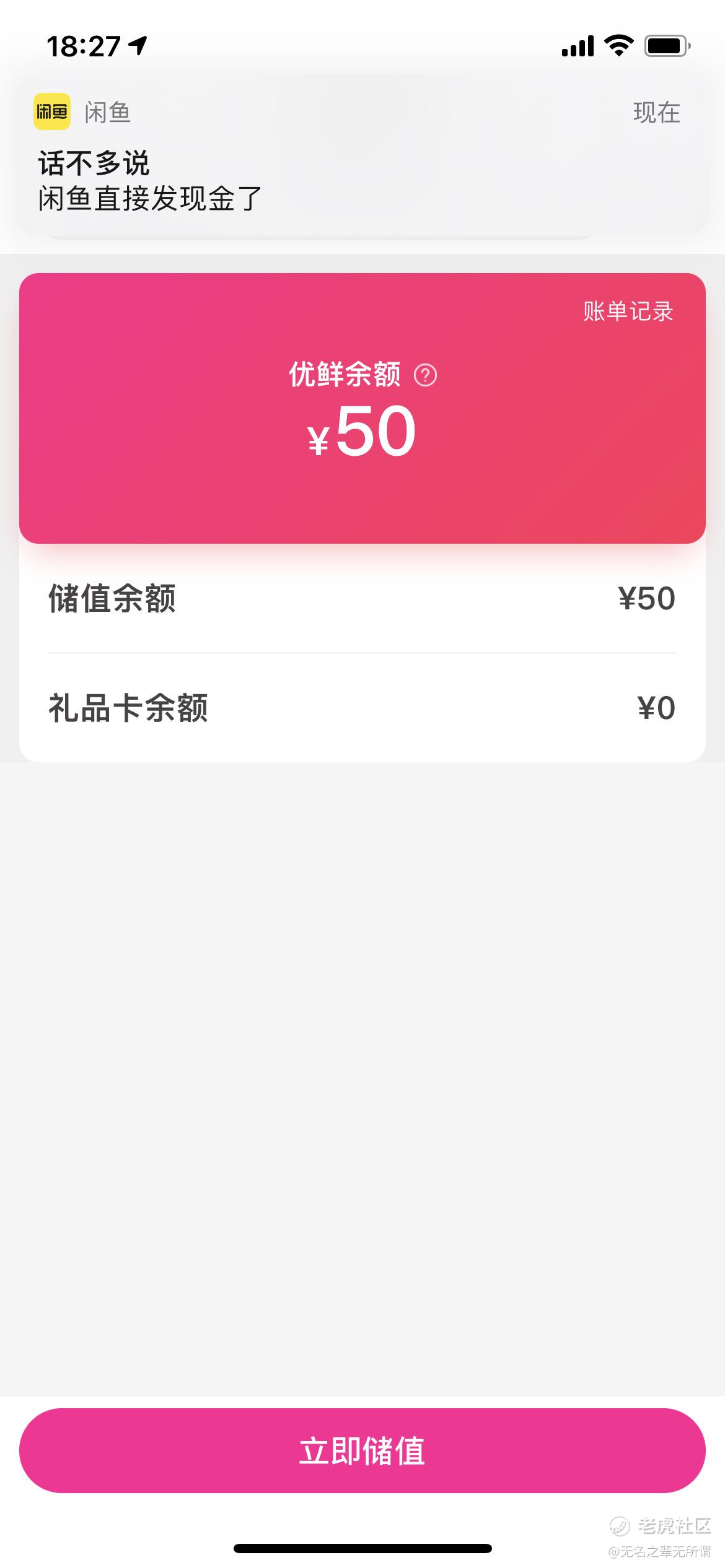This screenshot has width=725, height=1568.
Task: Open 账单记录 billing history
Action: [x=628, y=311]
